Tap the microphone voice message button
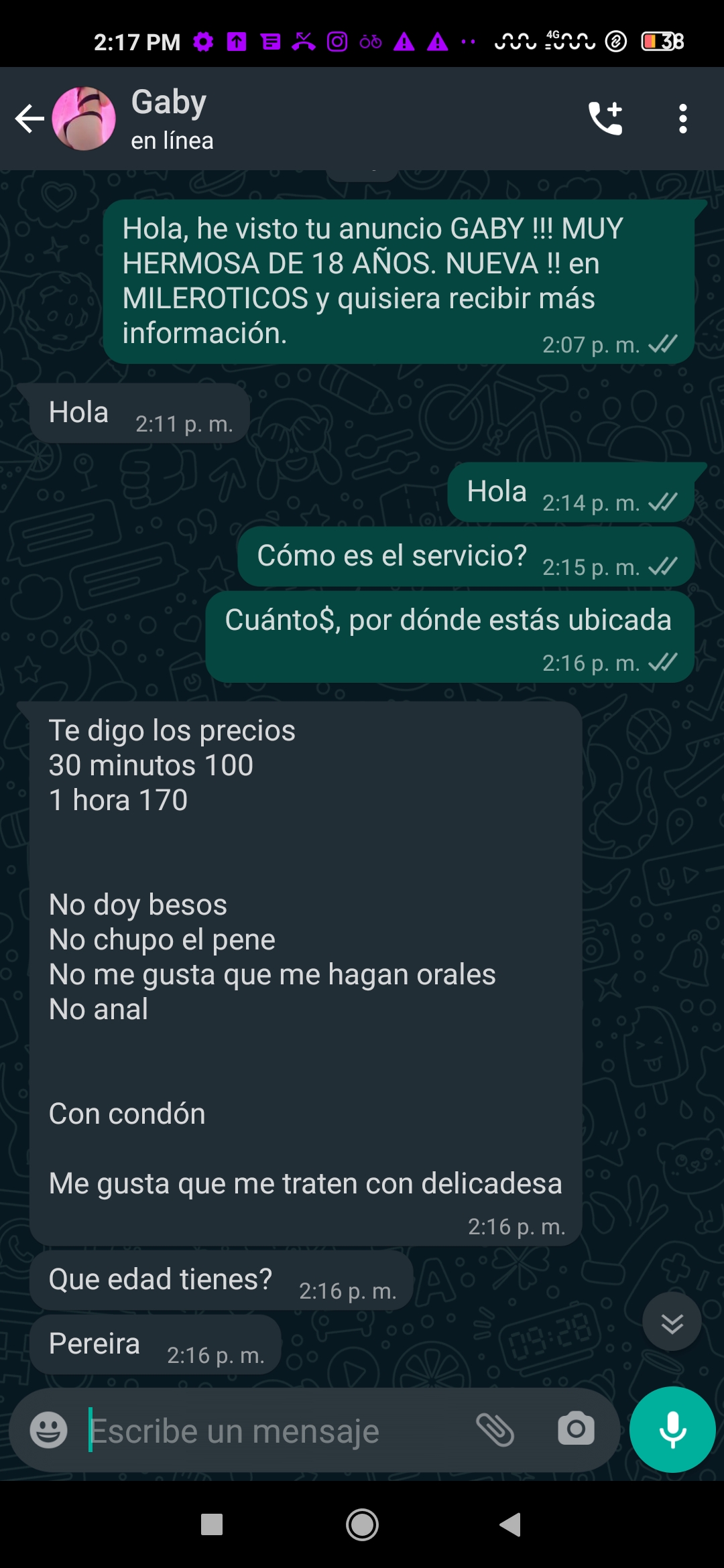 [672, 1429]
